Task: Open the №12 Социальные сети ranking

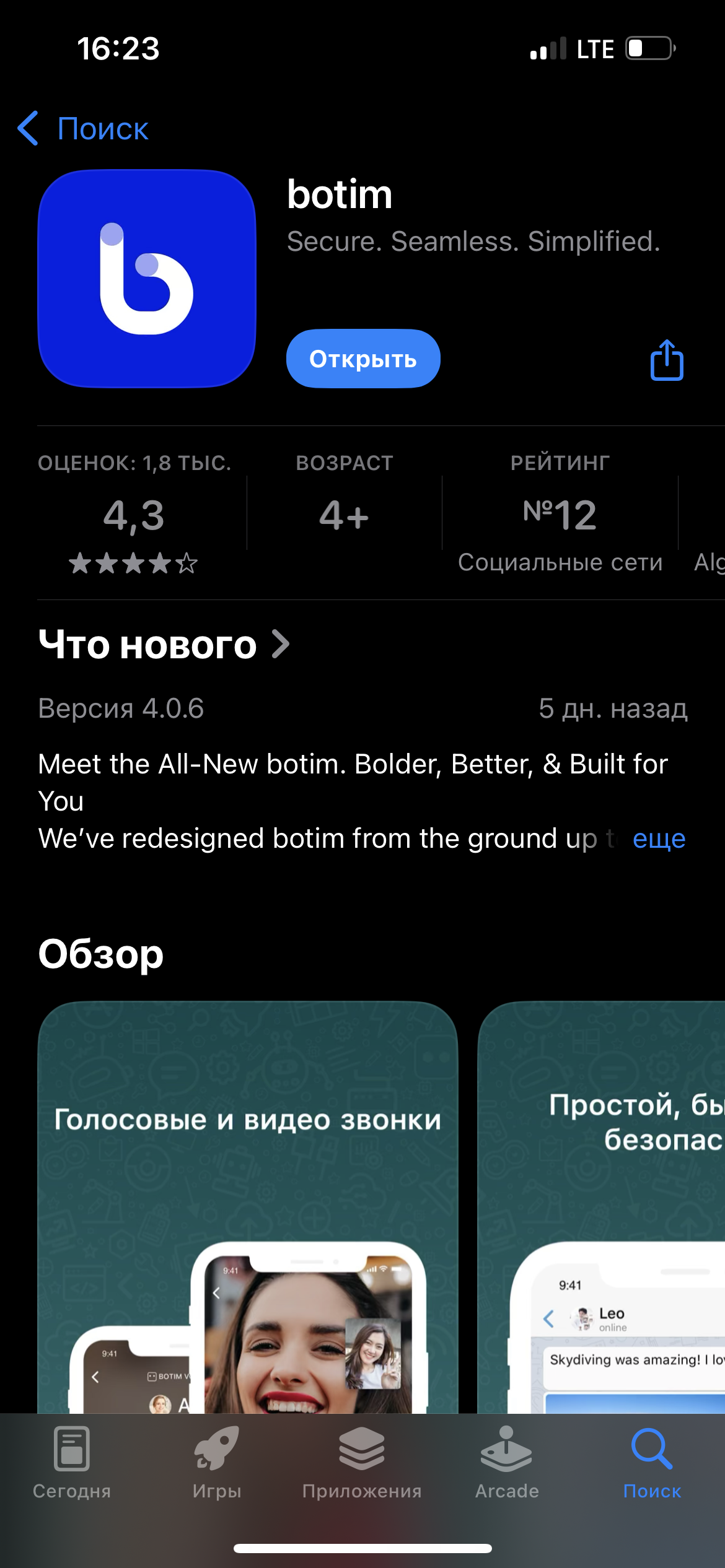Action: click(560, 514)
